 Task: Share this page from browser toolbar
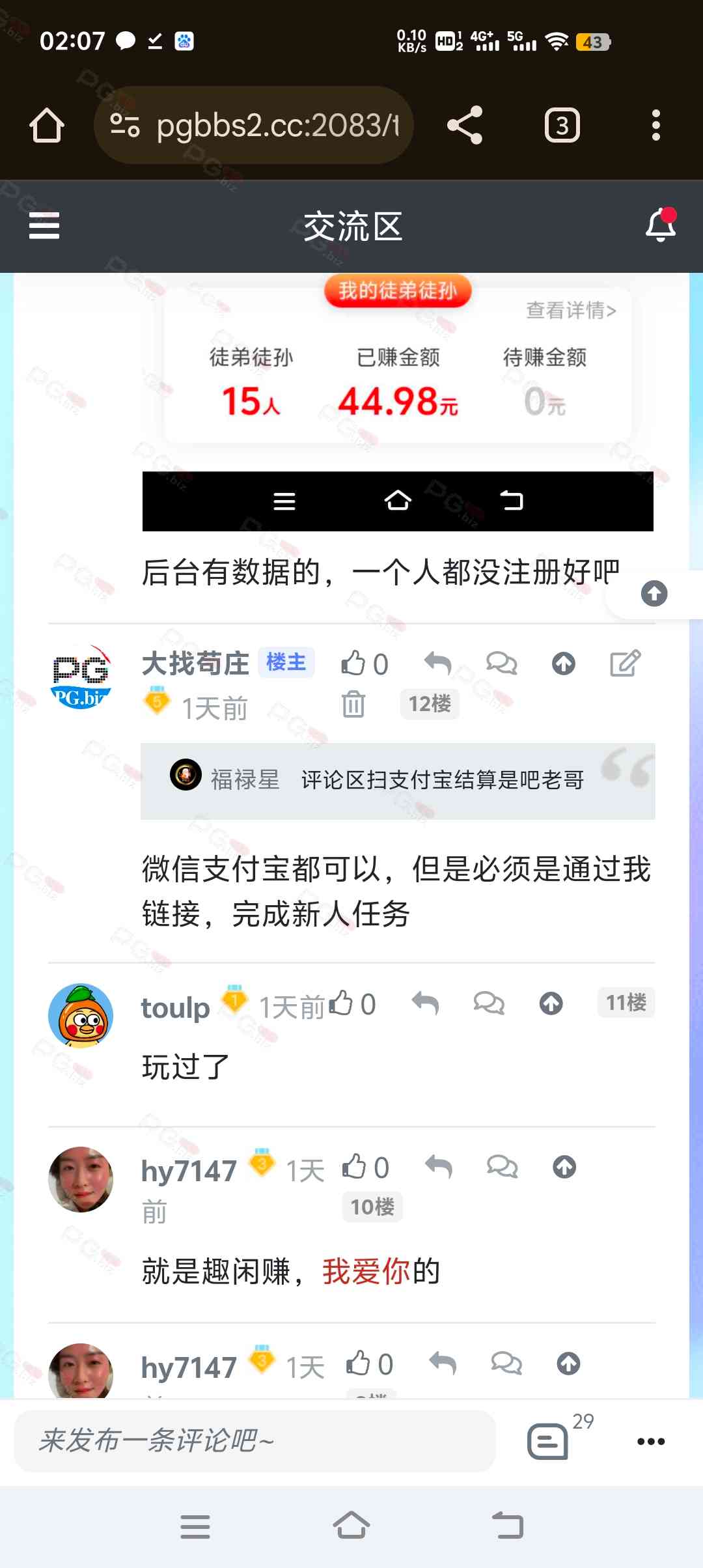(465, 125)
